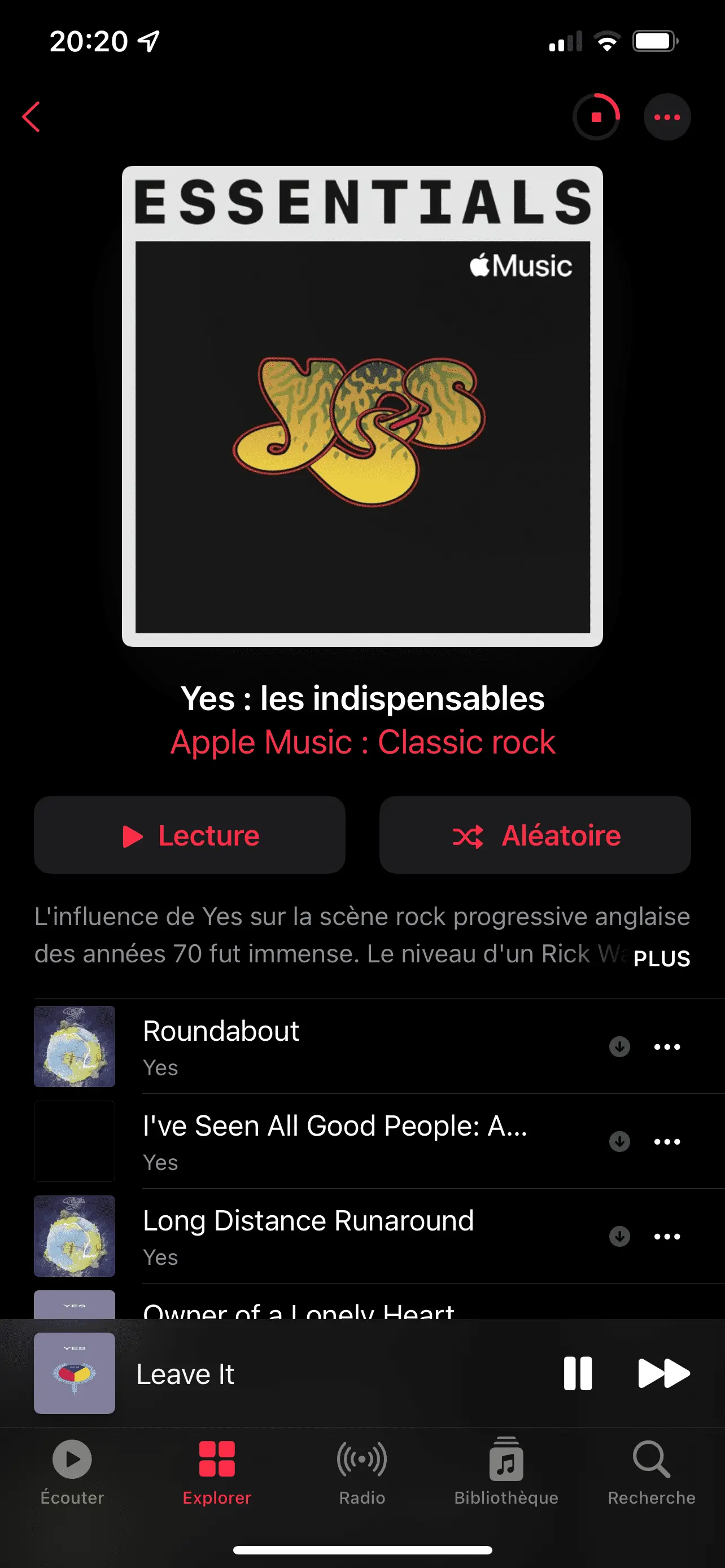Play Long Distance Runaround
The image size is (725, 1568).
pos(308,1236)
